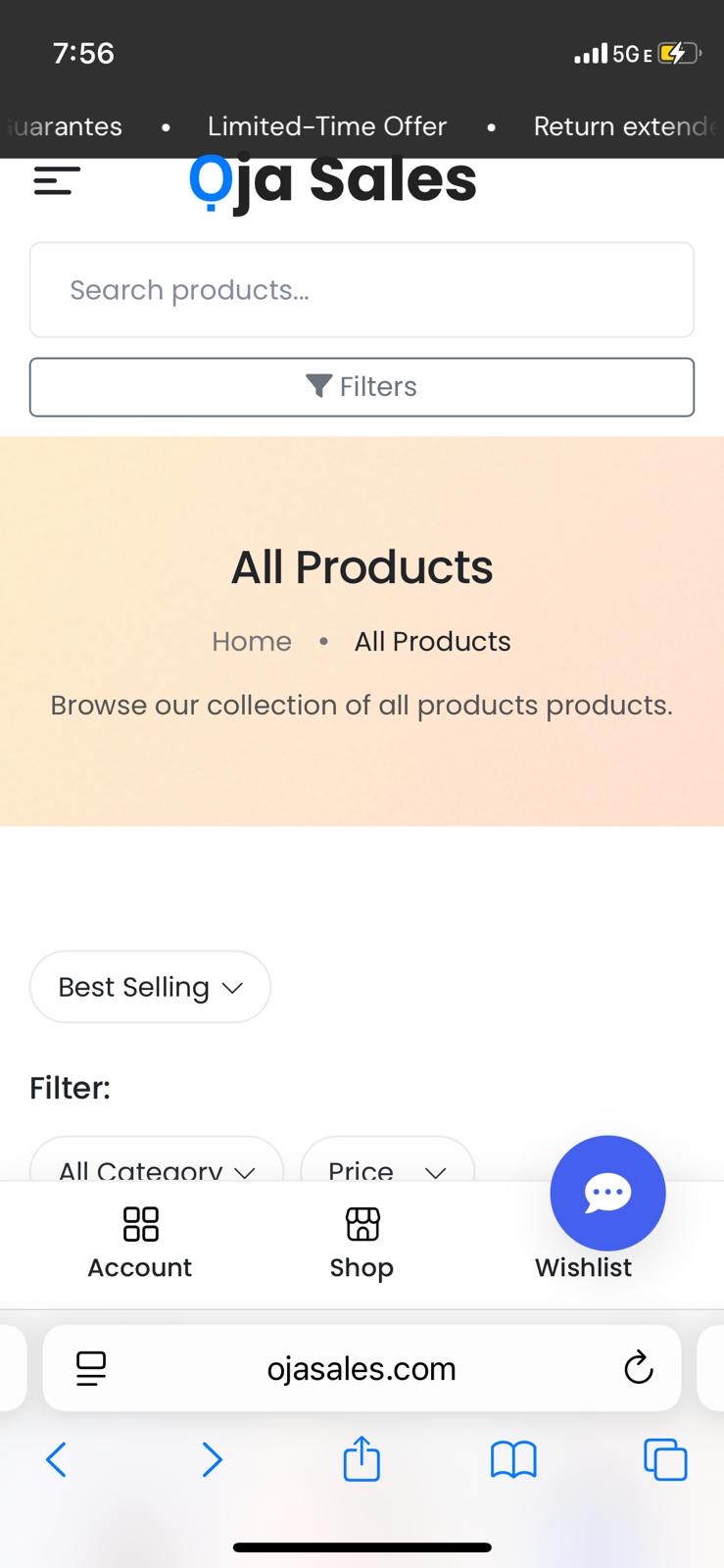
Task: Share this page from Safari toolbar
Action: coord(362,1458)
